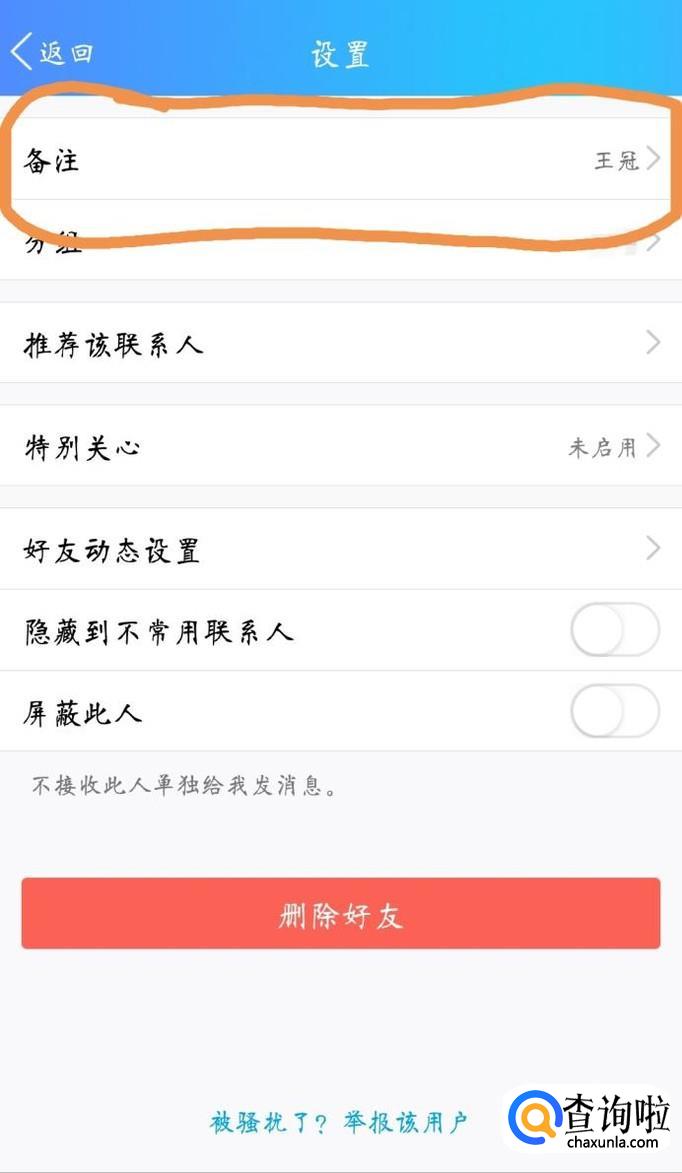Image resolution: width=682 pixels, height=1173 pixels.
Task: Go back using the 返回 button
Action: pos(52,52)
